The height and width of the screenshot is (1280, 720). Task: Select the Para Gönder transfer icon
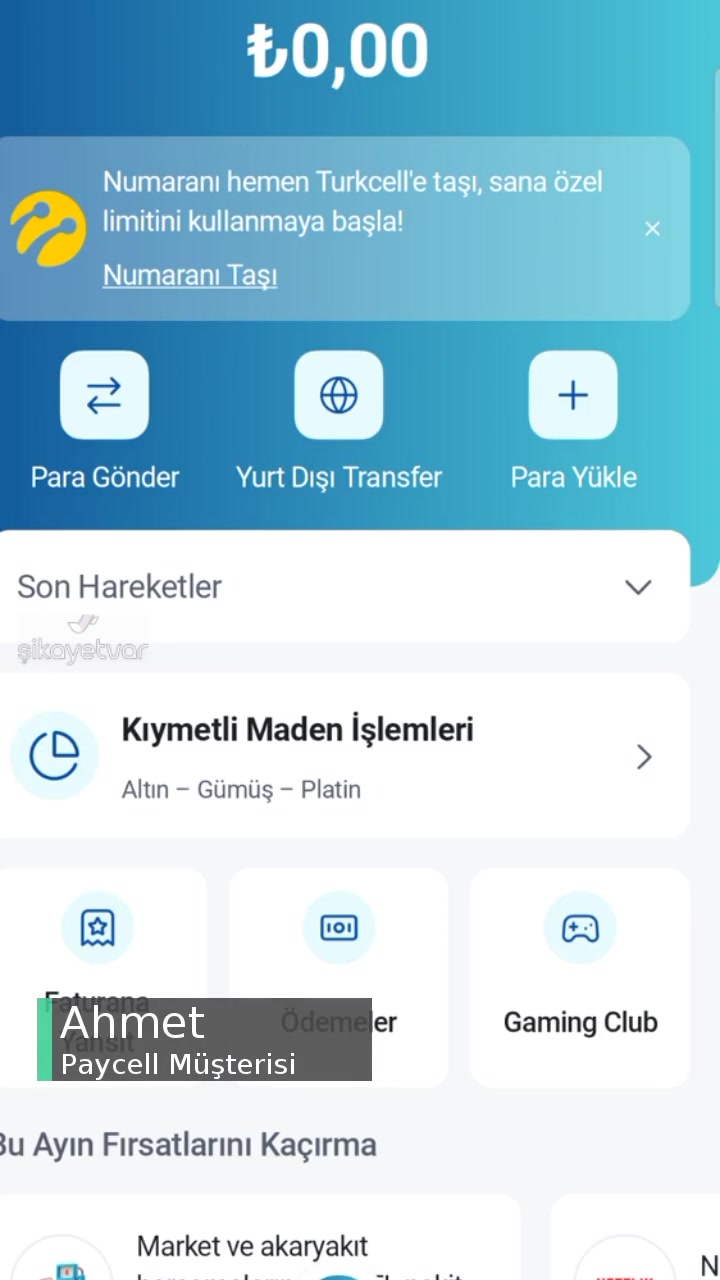pos(104,394)
